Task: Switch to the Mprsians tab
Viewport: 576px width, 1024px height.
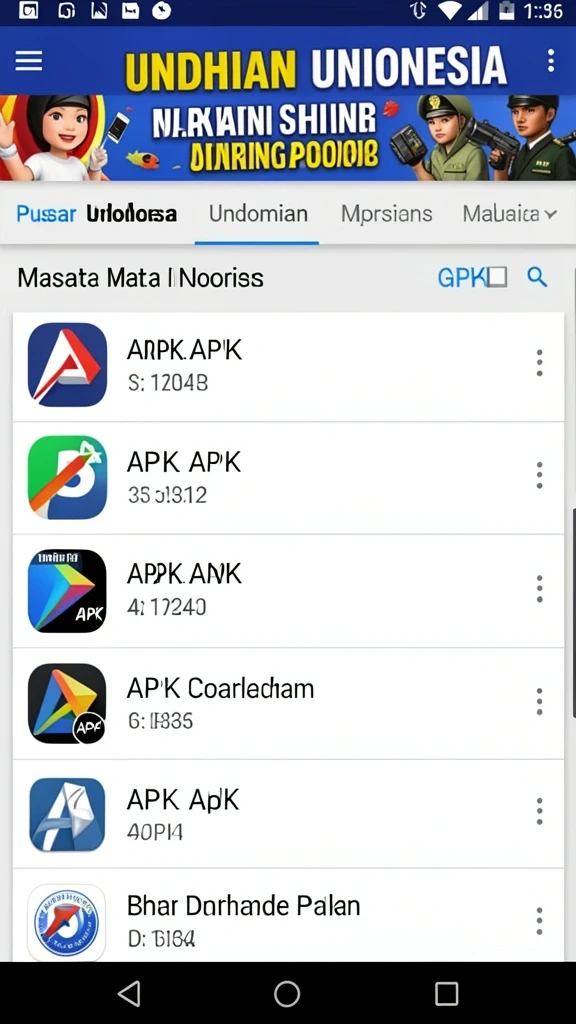Action: pos(387,214)
